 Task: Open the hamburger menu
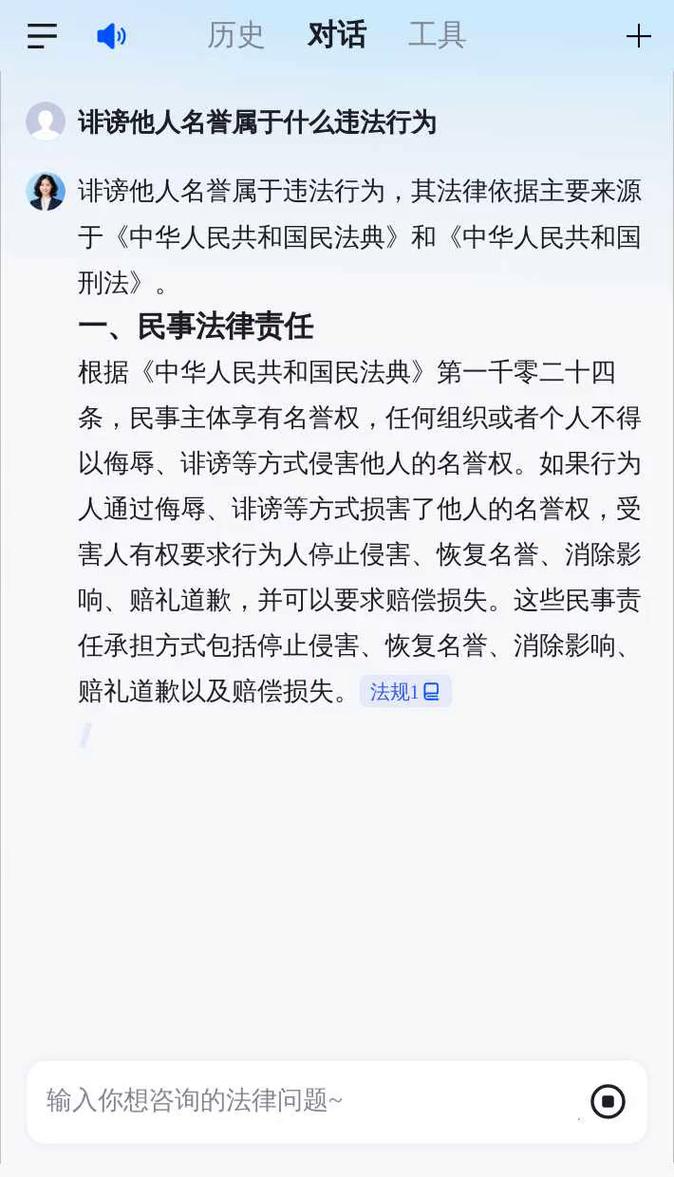(42, 37)
